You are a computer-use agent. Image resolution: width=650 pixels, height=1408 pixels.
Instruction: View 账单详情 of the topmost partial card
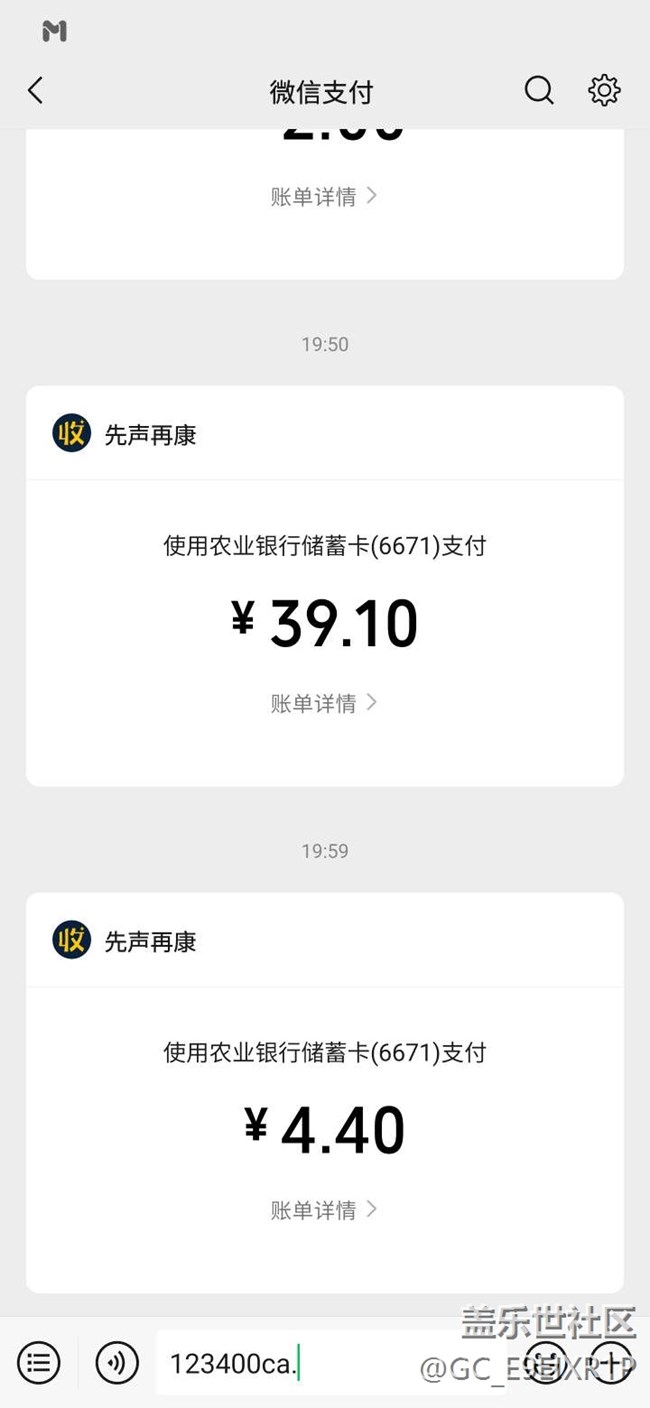pos(324,196)
